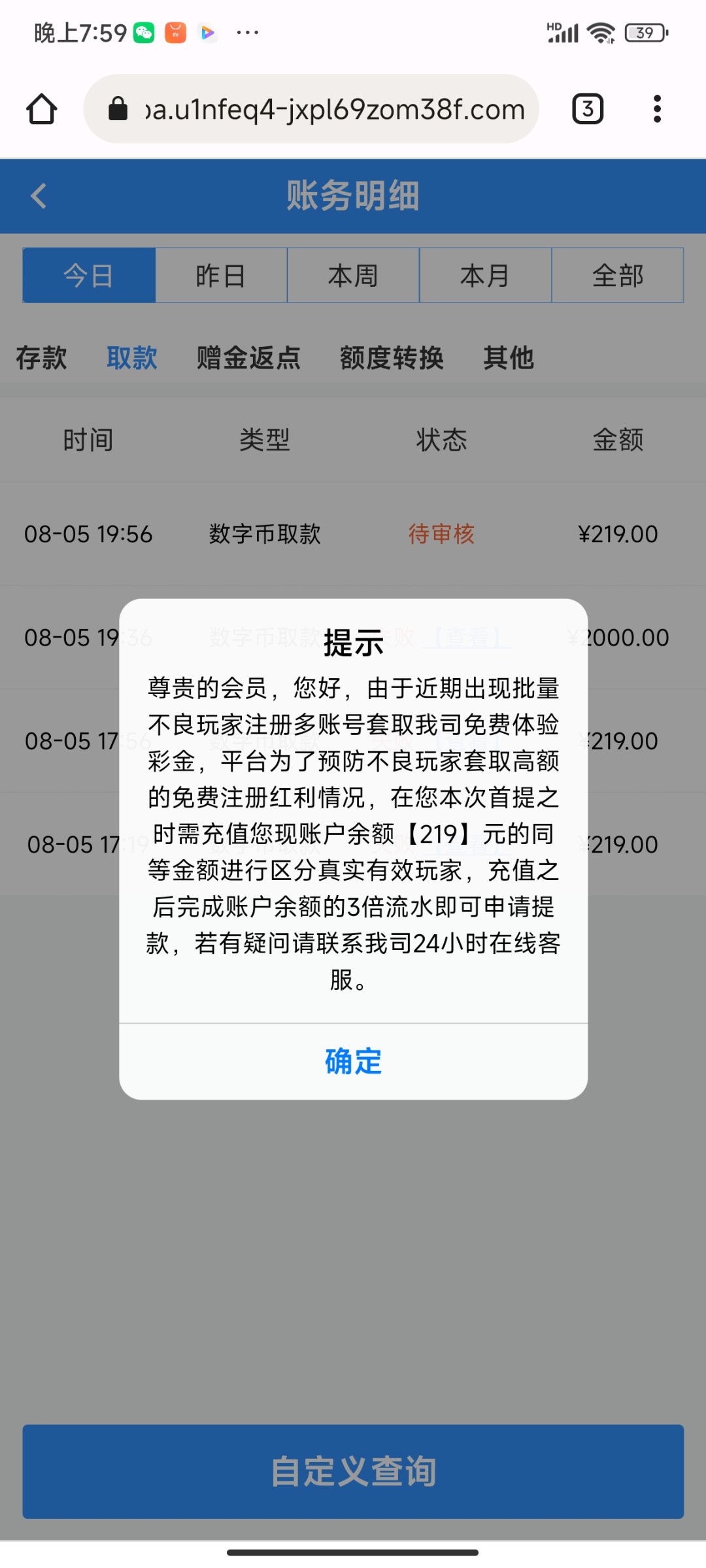Screen dimensions: 706x1568
Task: Open the browser tab switcher showing 3
Action: (x=586, y=108)
